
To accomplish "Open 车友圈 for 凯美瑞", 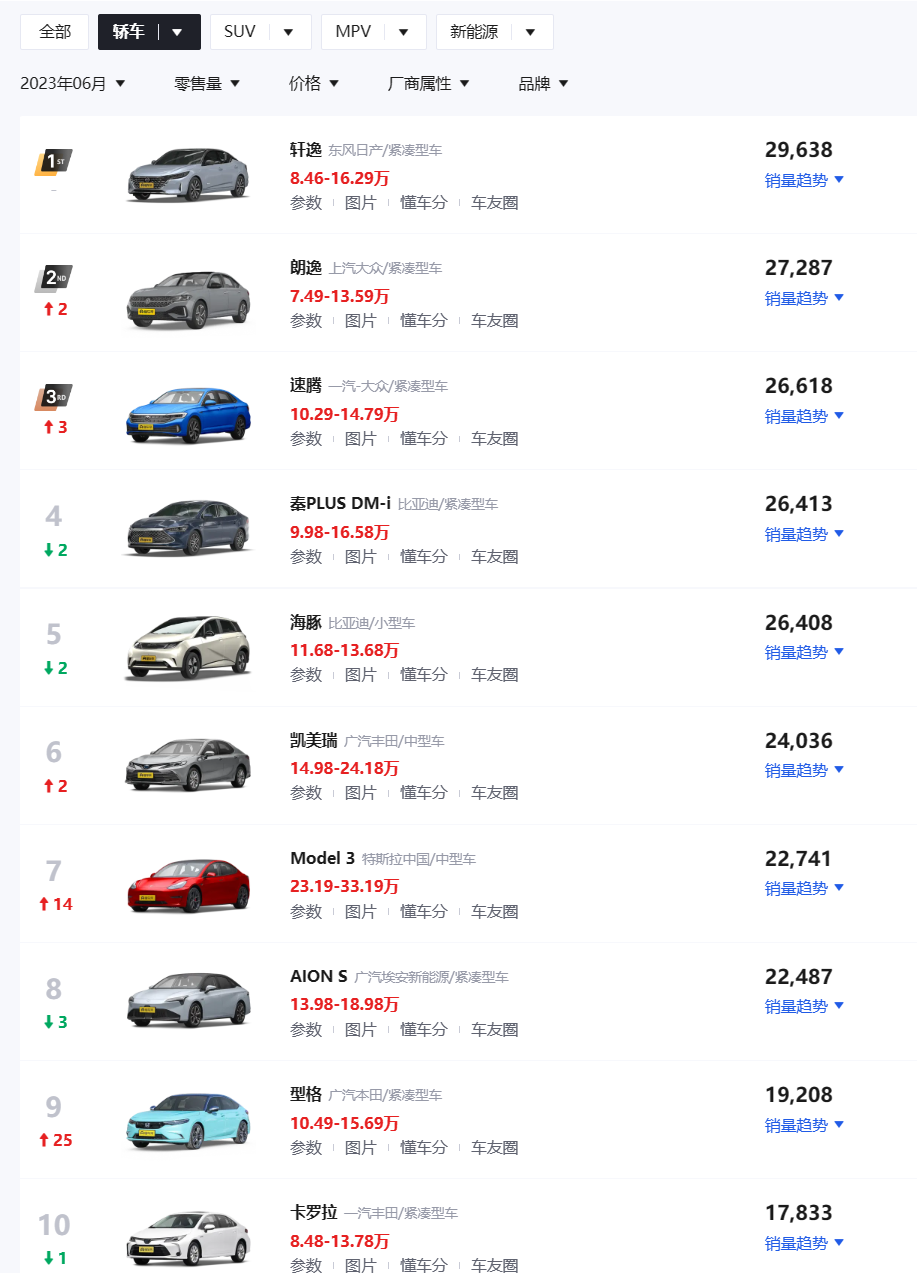I will tap(495, 793).
